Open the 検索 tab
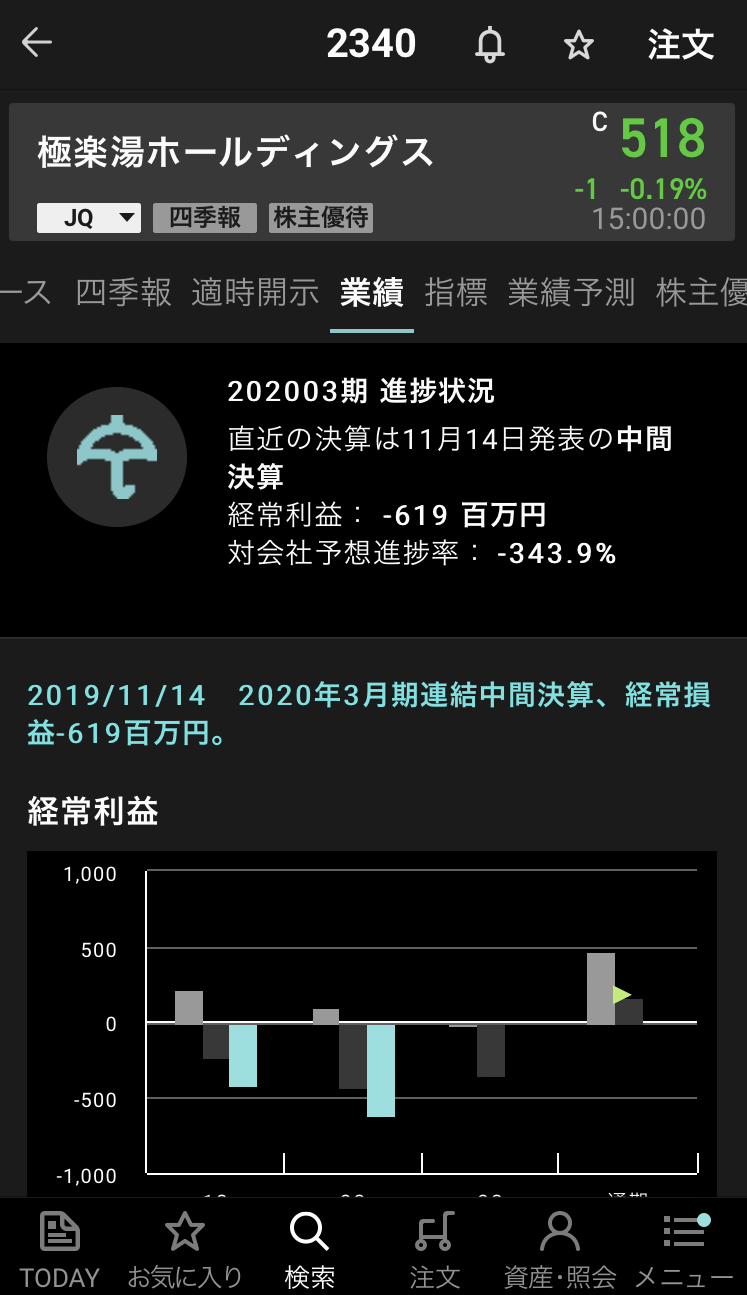The height and width of the screenshot is (1295, 747). click(309, 1248)
